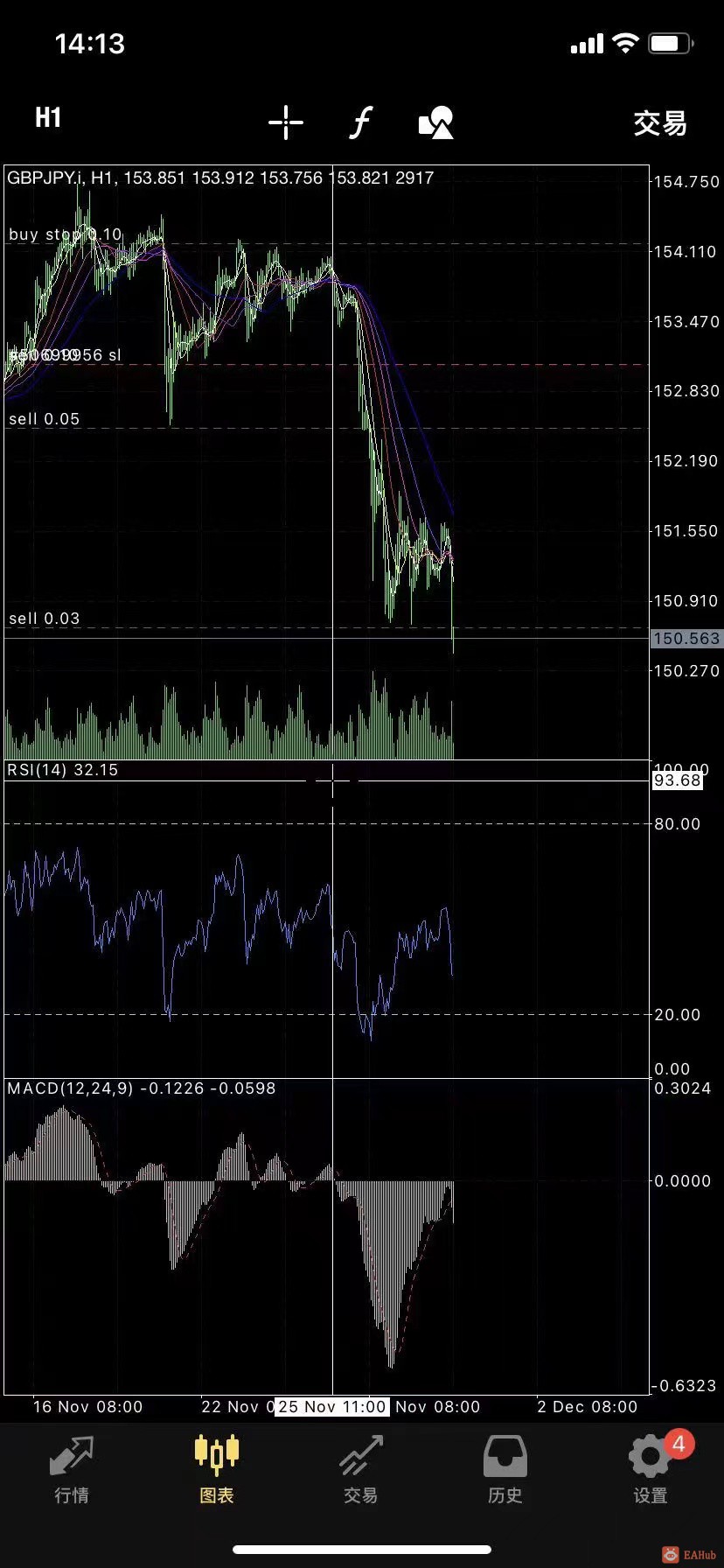Toggle the crosshair tool
This screenshot has width=724, height=1568.
pos(286,122)
